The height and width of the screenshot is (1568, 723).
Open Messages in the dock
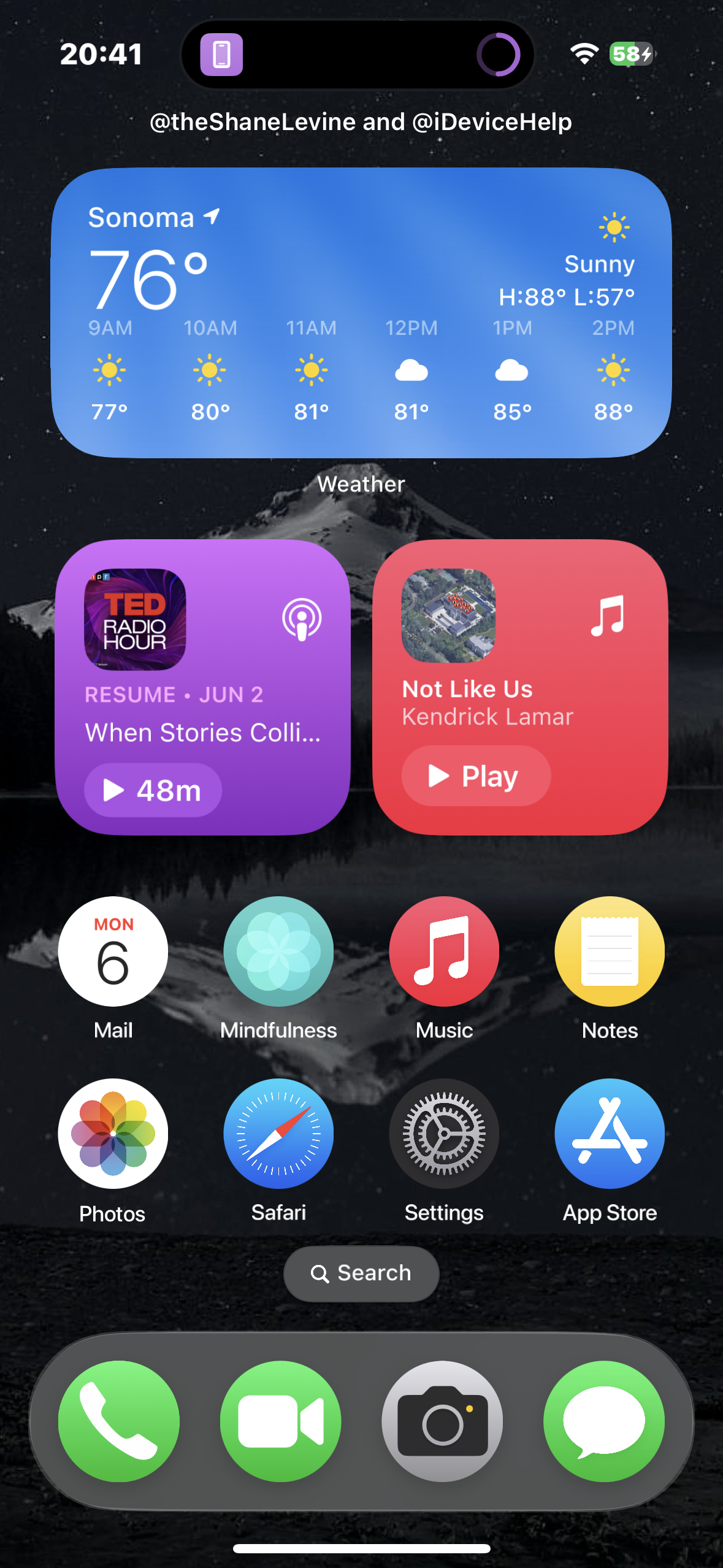tap(604, 1421)
